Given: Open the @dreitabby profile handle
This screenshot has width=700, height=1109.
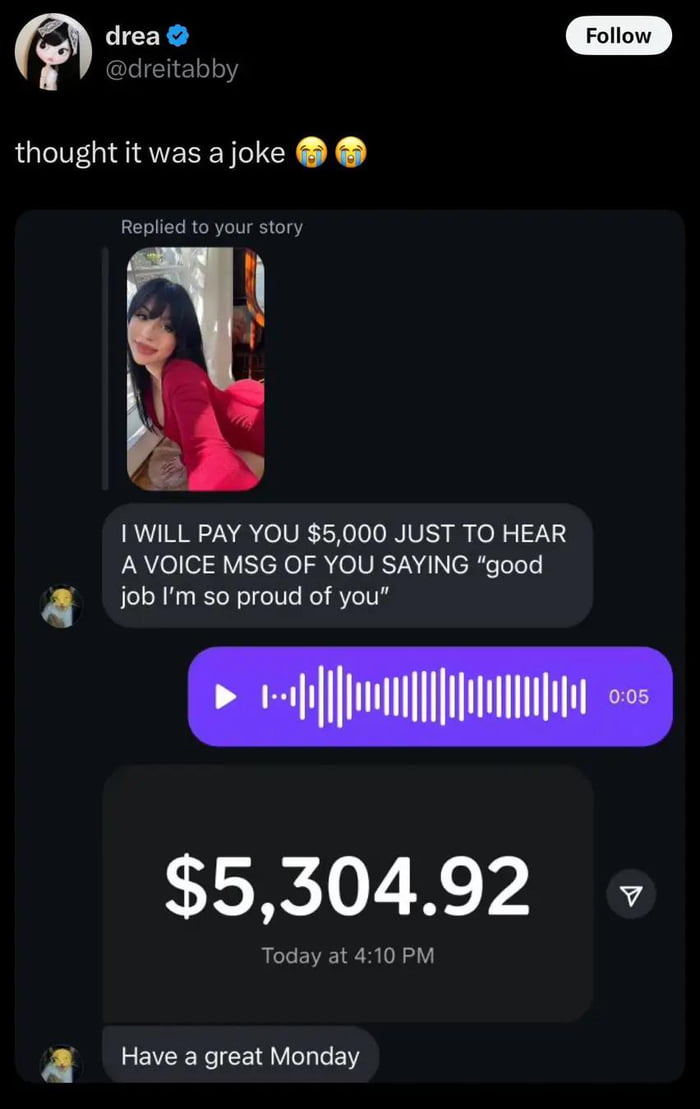Looking at the screenshot, I should [171, 69].
